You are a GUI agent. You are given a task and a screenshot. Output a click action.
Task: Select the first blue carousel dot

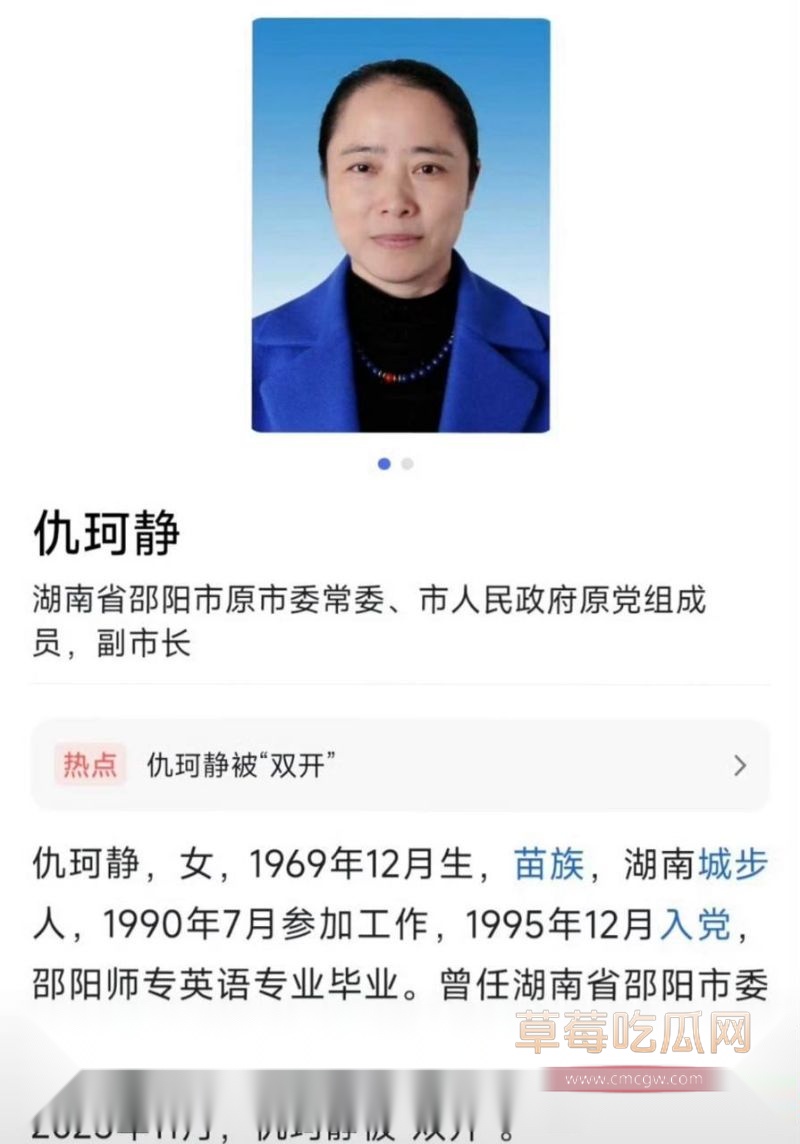point(386,464)
